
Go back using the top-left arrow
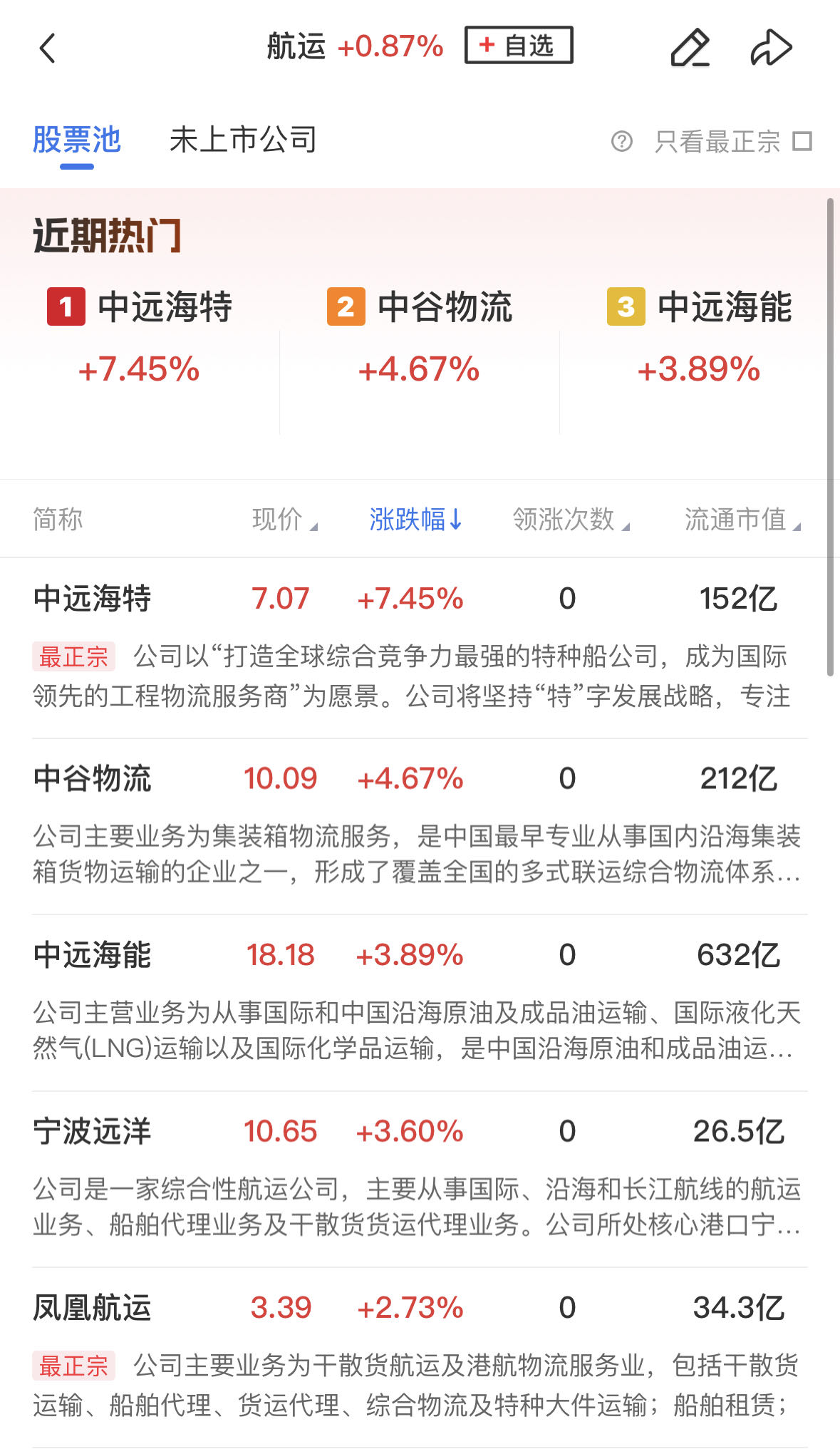[x=48, y=48]
